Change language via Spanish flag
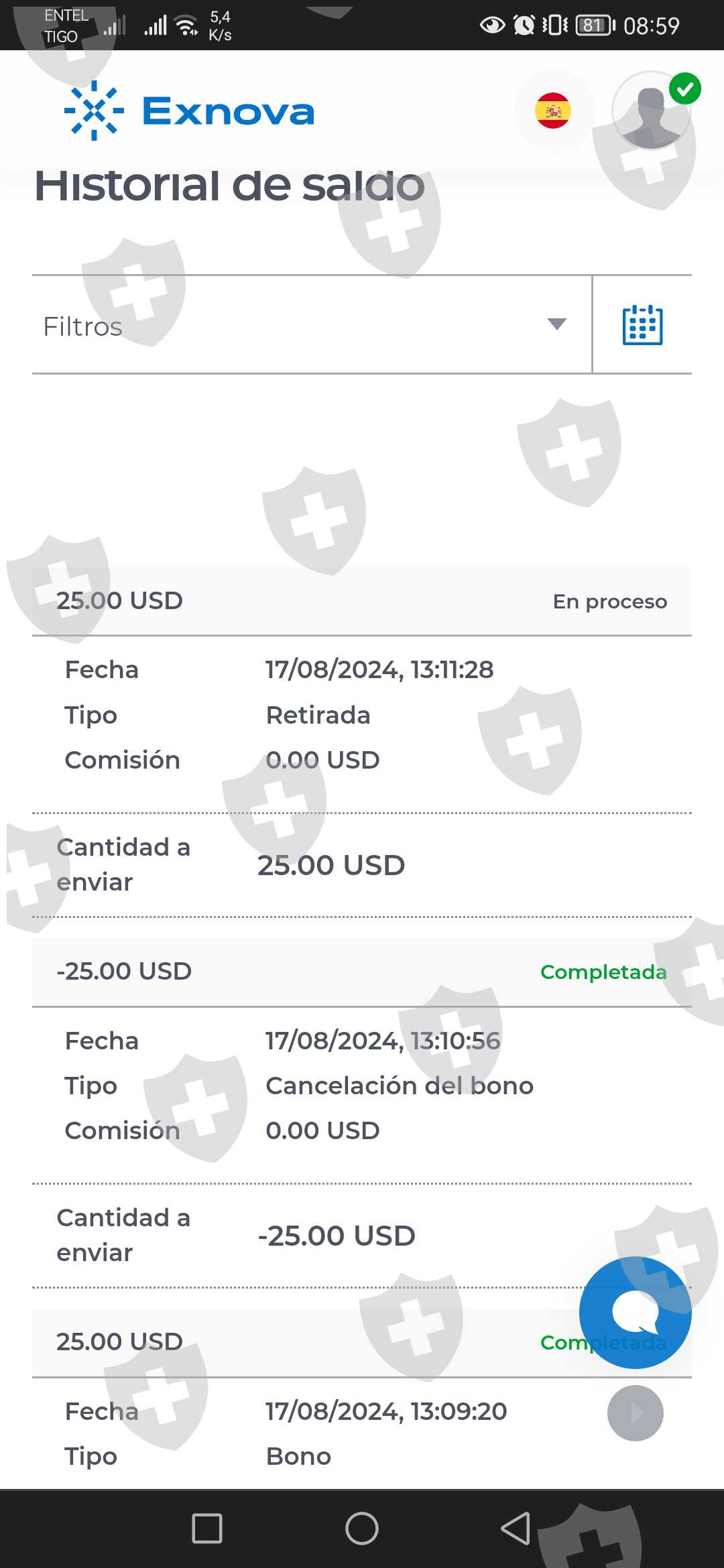 click(553, 111)
